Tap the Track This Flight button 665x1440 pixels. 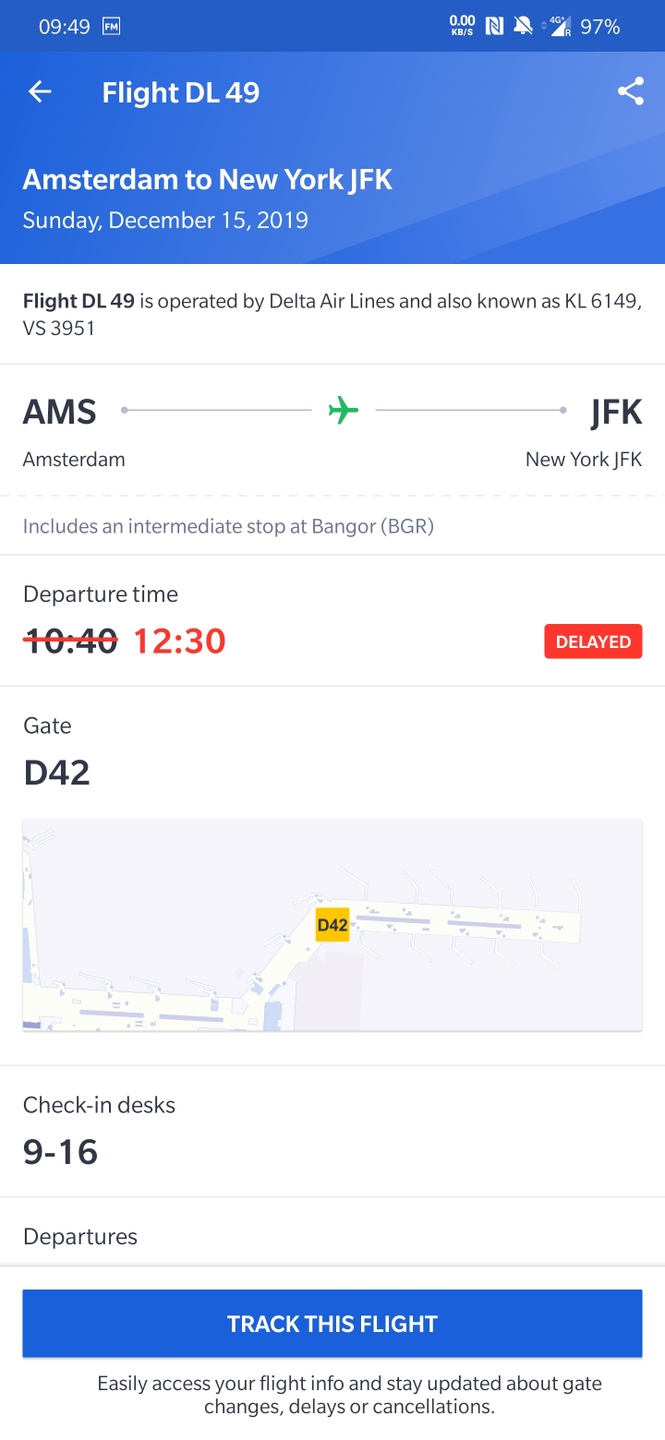[x=332, y=1323]
